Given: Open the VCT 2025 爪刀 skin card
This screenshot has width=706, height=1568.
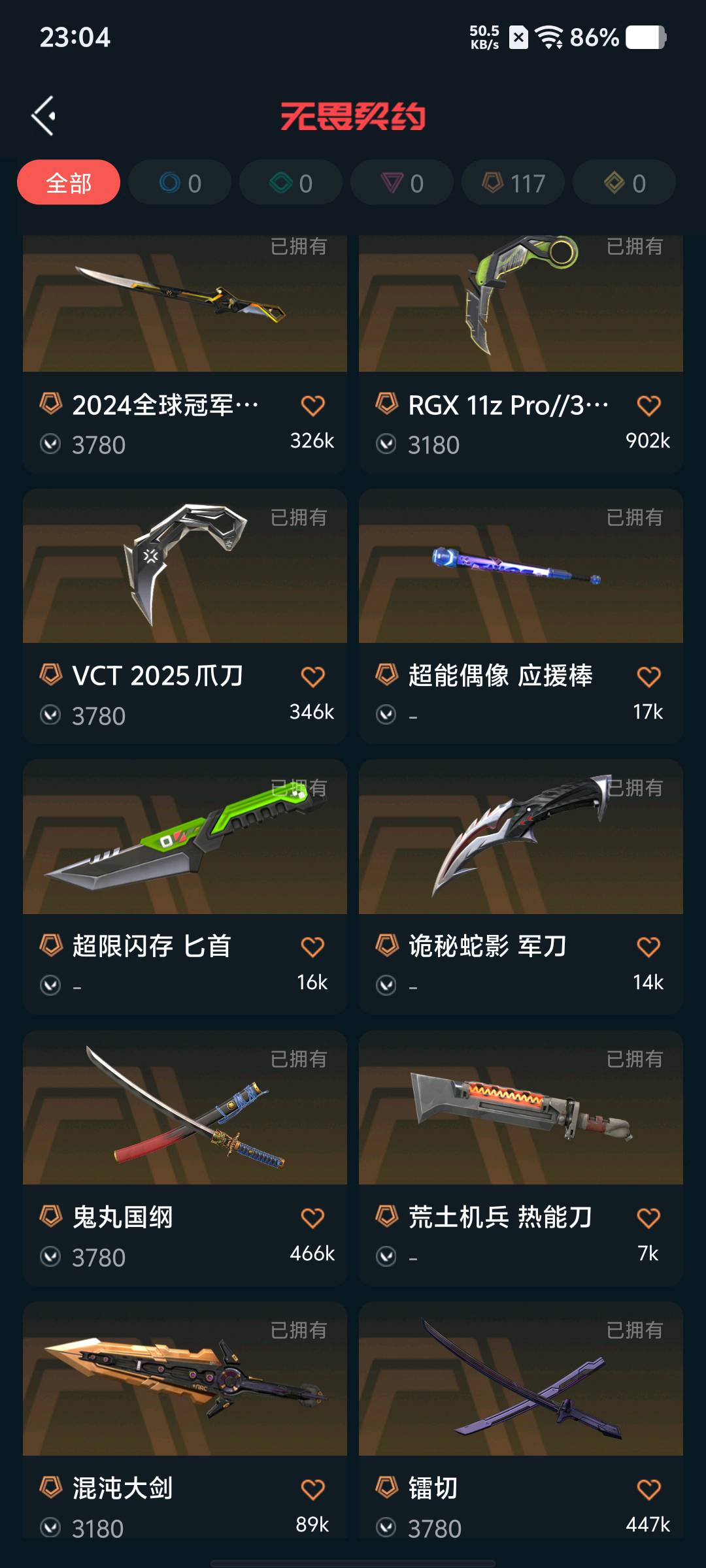Looking at the screenshot, I should (184, 566).
